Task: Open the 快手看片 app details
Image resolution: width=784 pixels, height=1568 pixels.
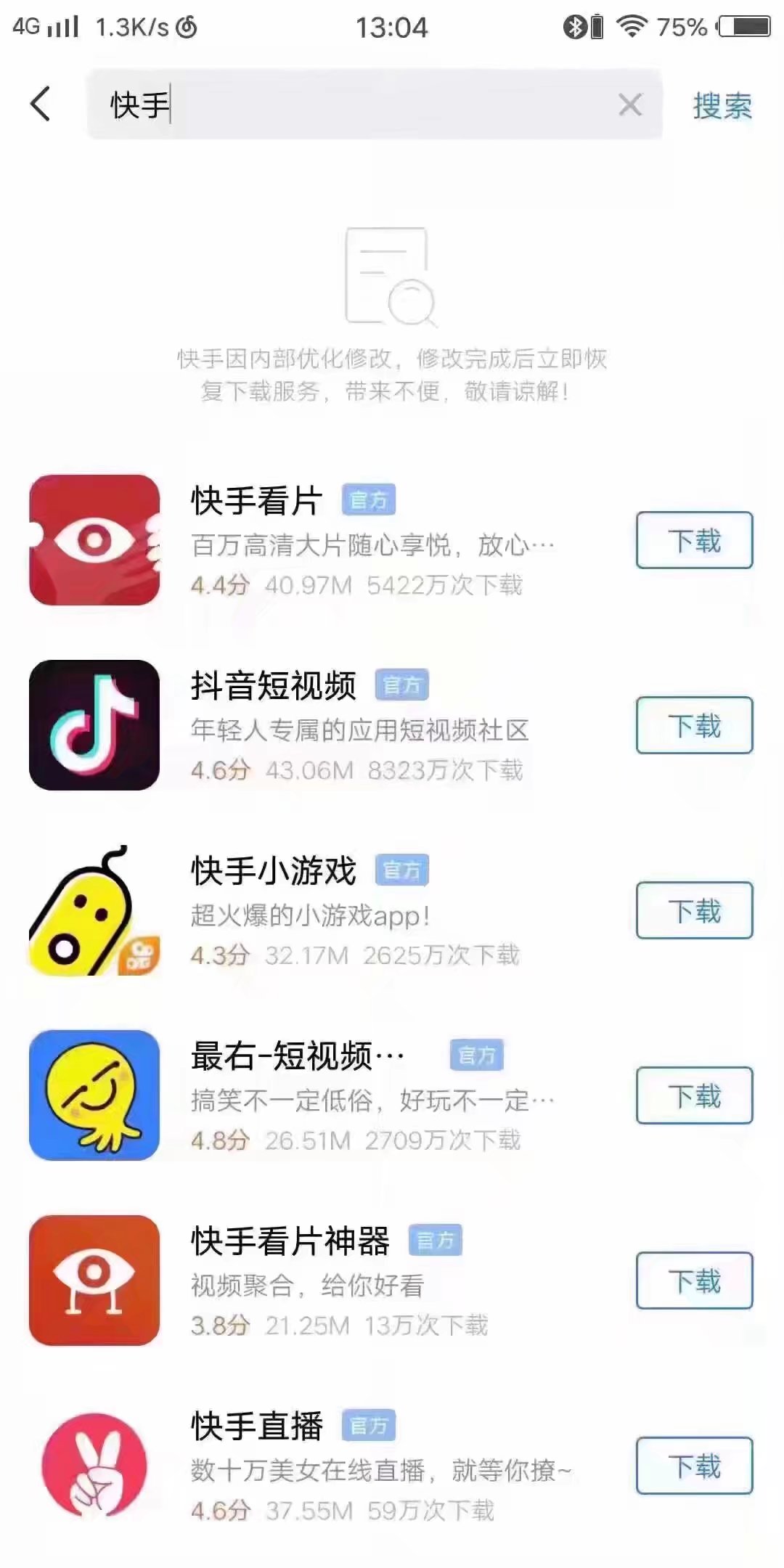Action: [x=256, y=501]
